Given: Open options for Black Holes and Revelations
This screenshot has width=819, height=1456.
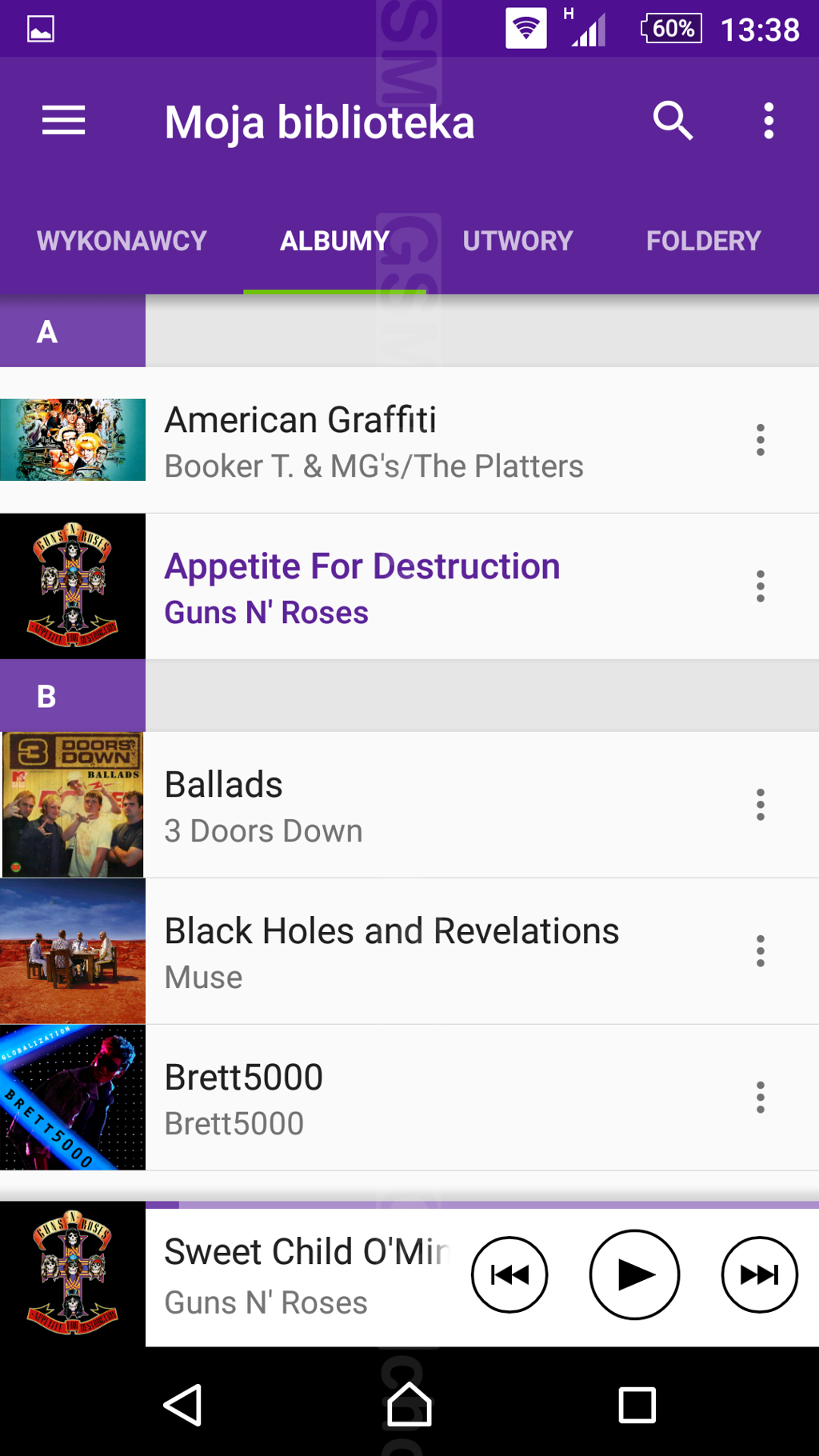Looking at the screenshot, I should [761, 952].
